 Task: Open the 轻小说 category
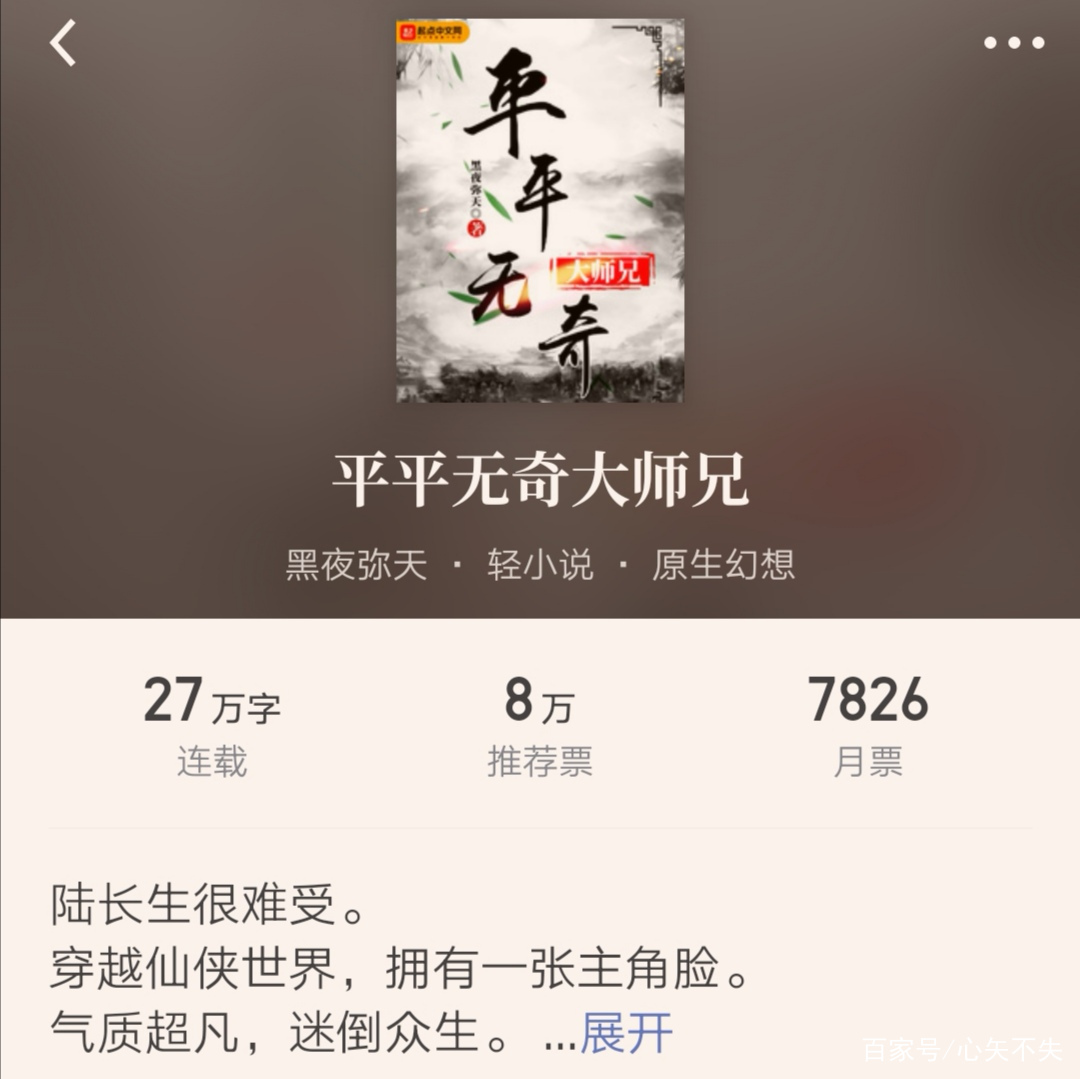[540, 565]
